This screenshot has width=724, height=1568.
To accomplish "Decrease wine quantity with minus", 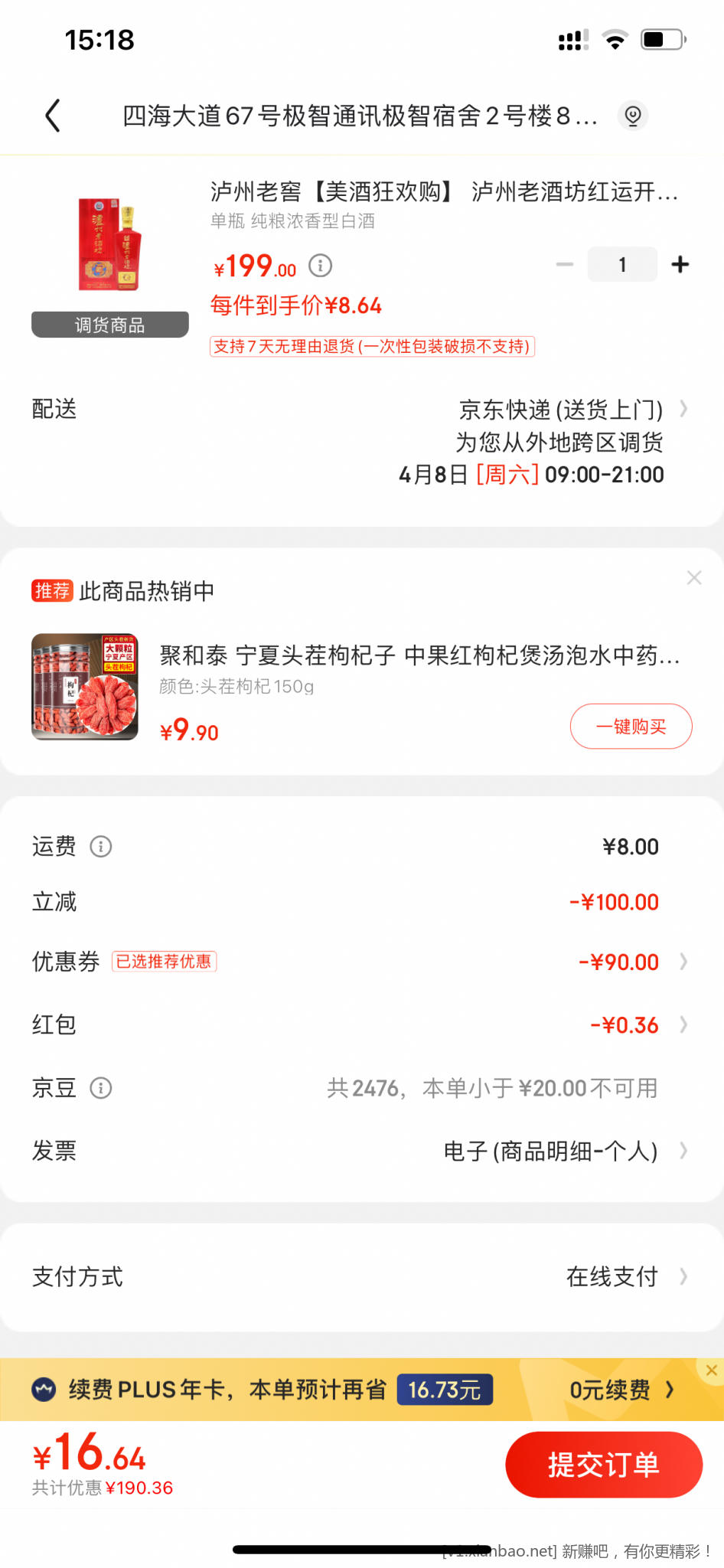I will click(565, 265).
